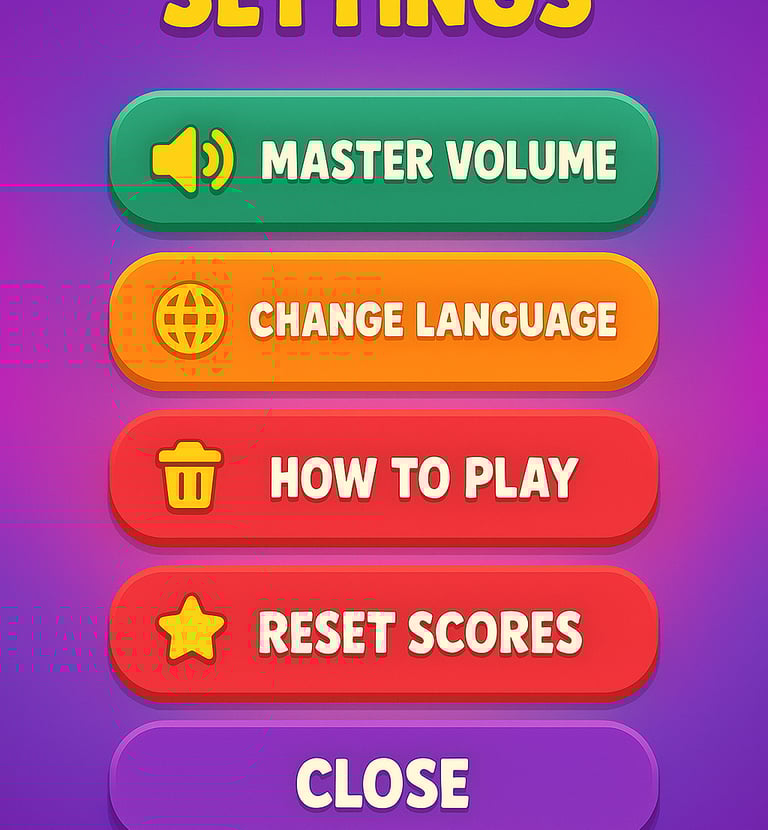Open the Master Volume setting

(383, 160)
